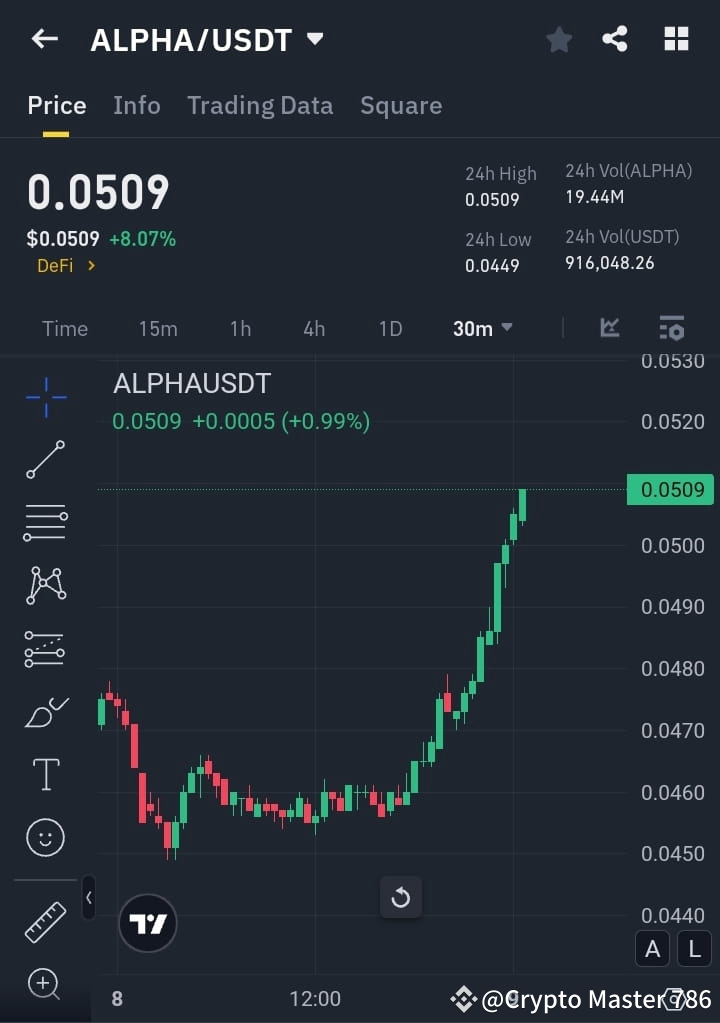Select the text annotation tool
The image size is (720, 1023).
(44, 774)
